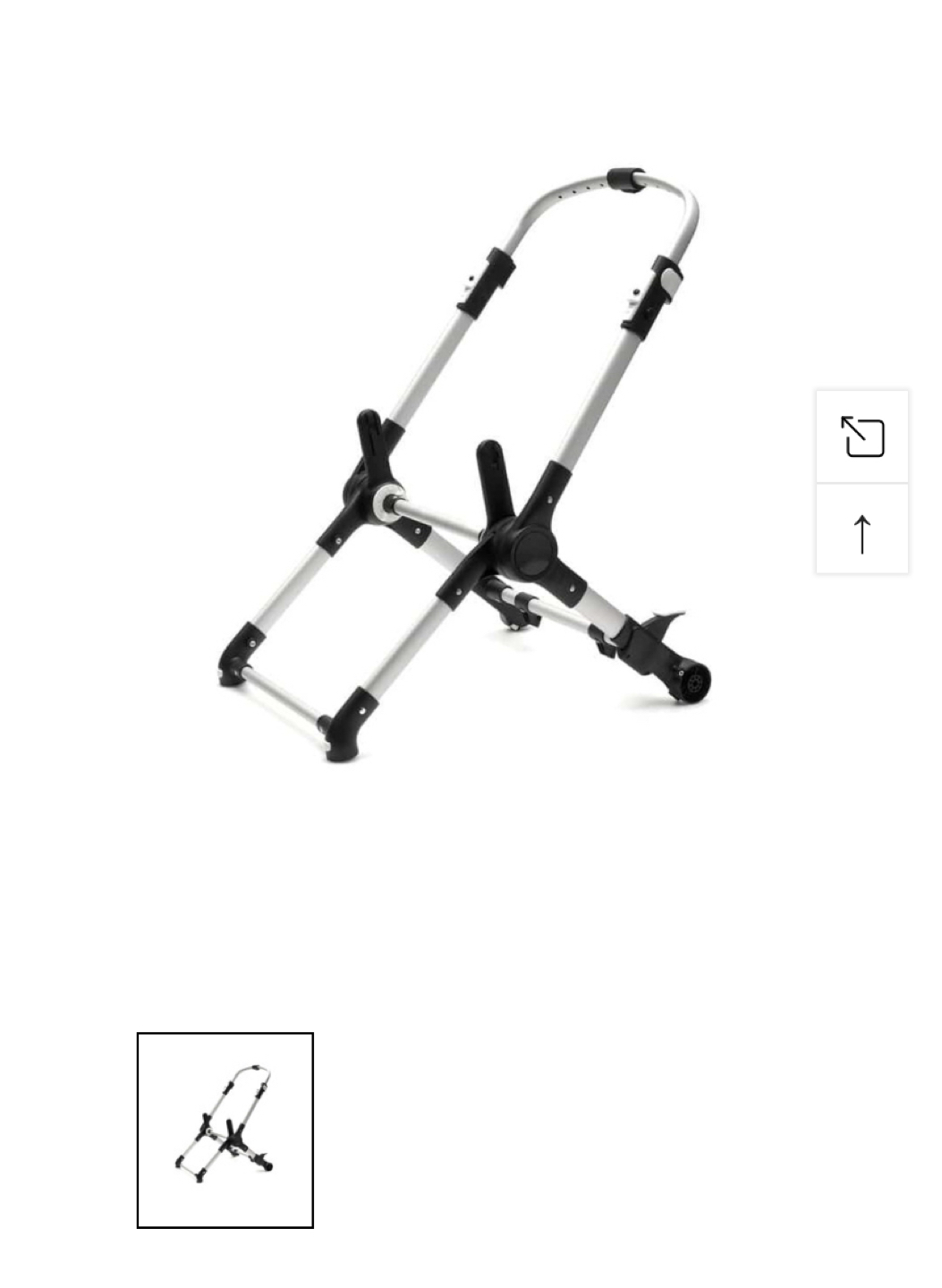Expand the product image to fullscreen
The height and width of the screenshot is (1288, 942).
pos(862,436)
